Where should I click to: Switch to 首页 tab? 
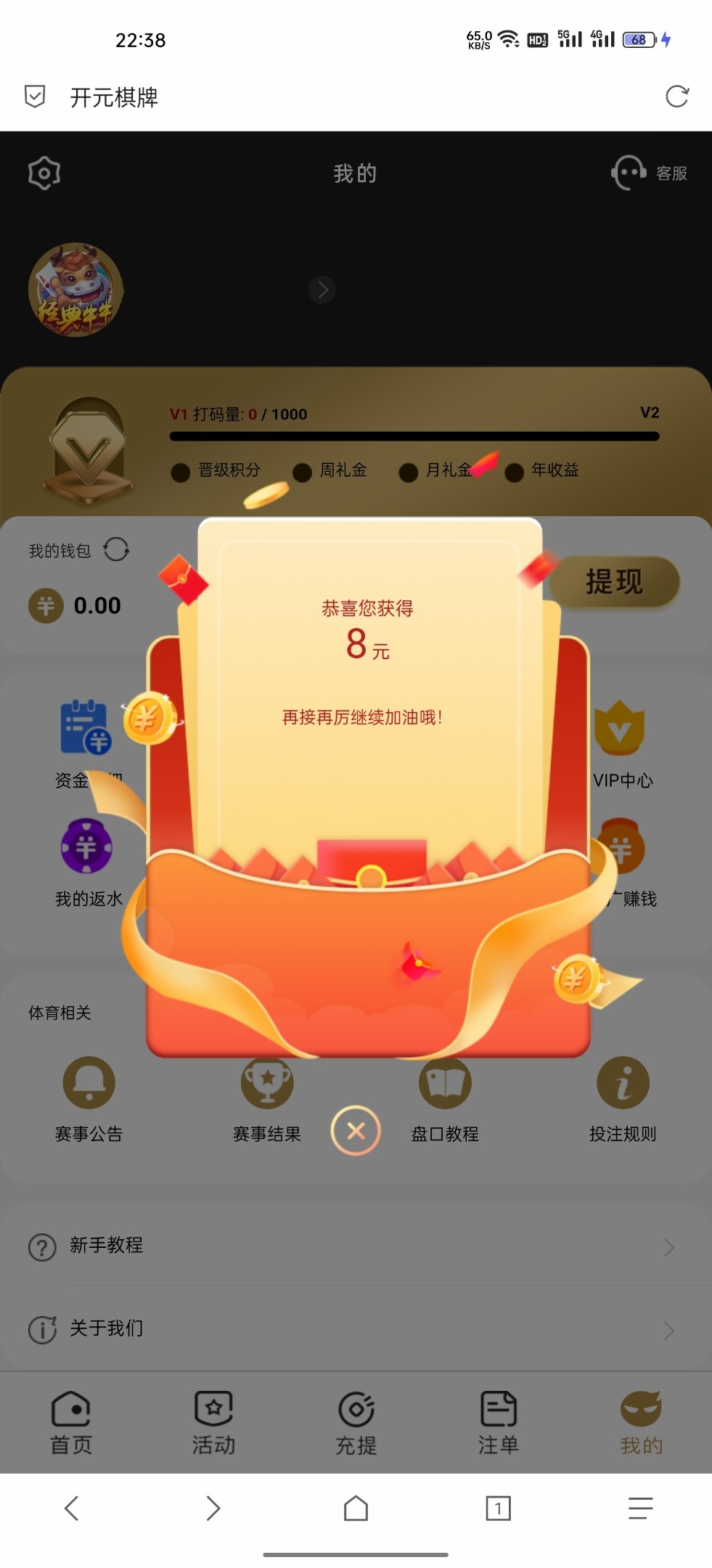71,1423
